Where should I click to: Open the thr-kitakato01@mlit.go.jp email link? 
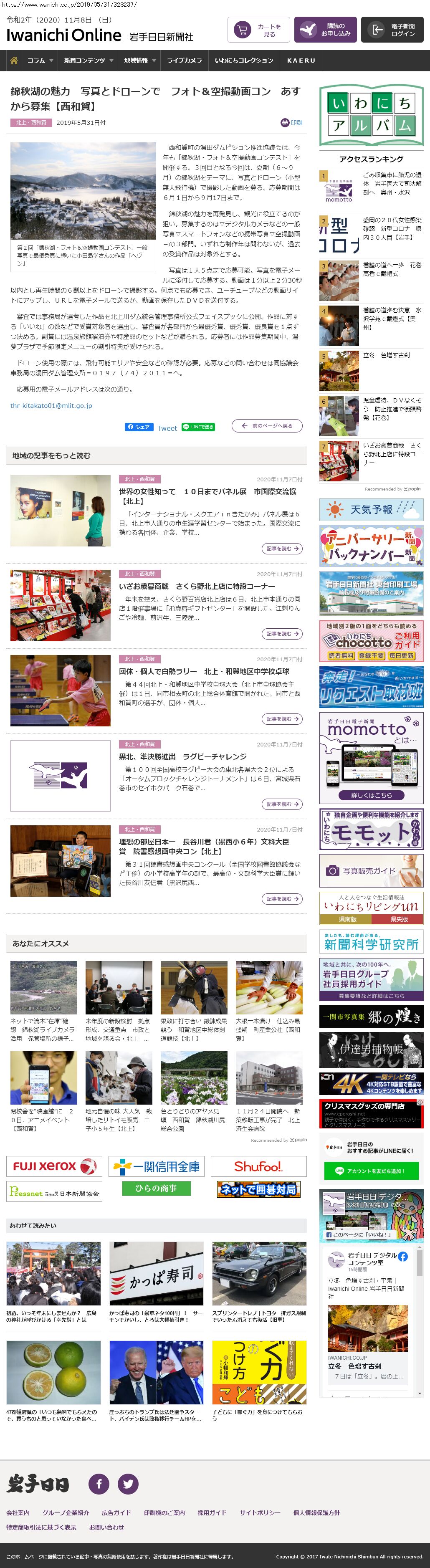click(51, 405)
